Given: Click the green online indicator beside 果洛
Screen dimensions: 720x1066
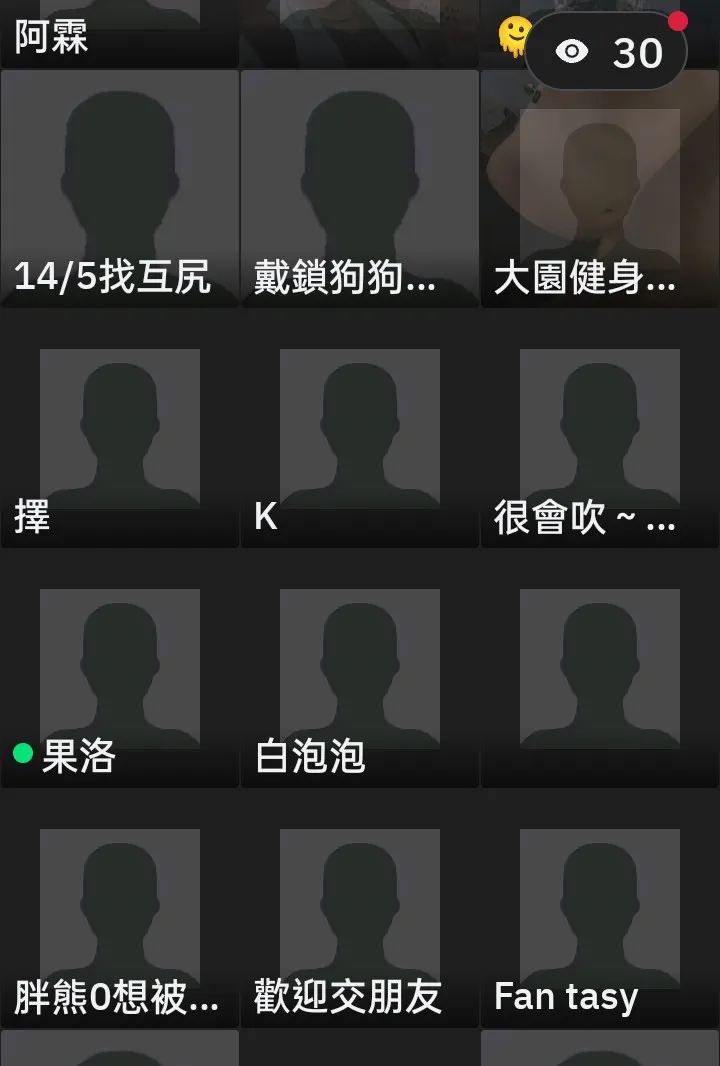Looking at the screenshot, I should [21, 751].
